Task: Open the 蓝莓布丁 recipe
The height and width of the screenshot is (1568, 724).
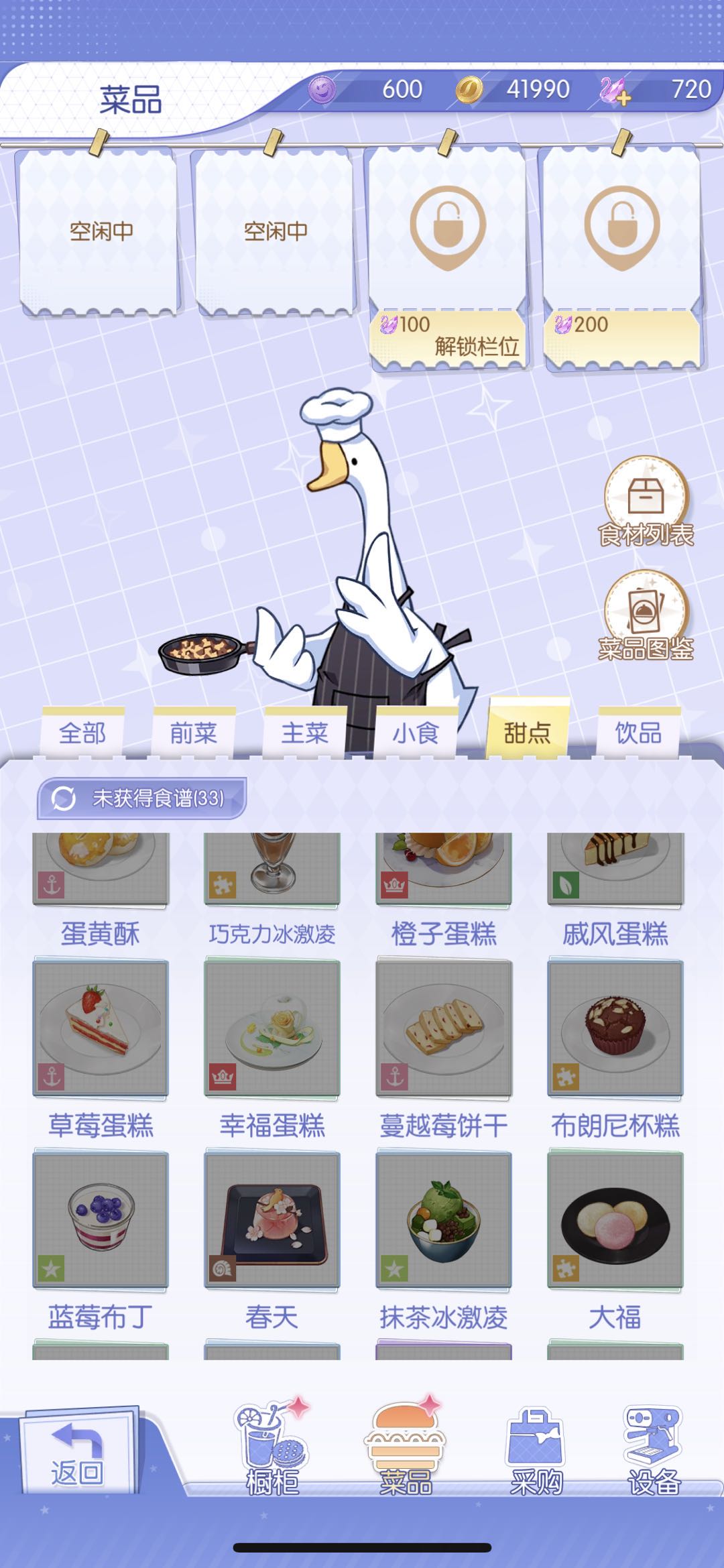Action: [101, 1220]
